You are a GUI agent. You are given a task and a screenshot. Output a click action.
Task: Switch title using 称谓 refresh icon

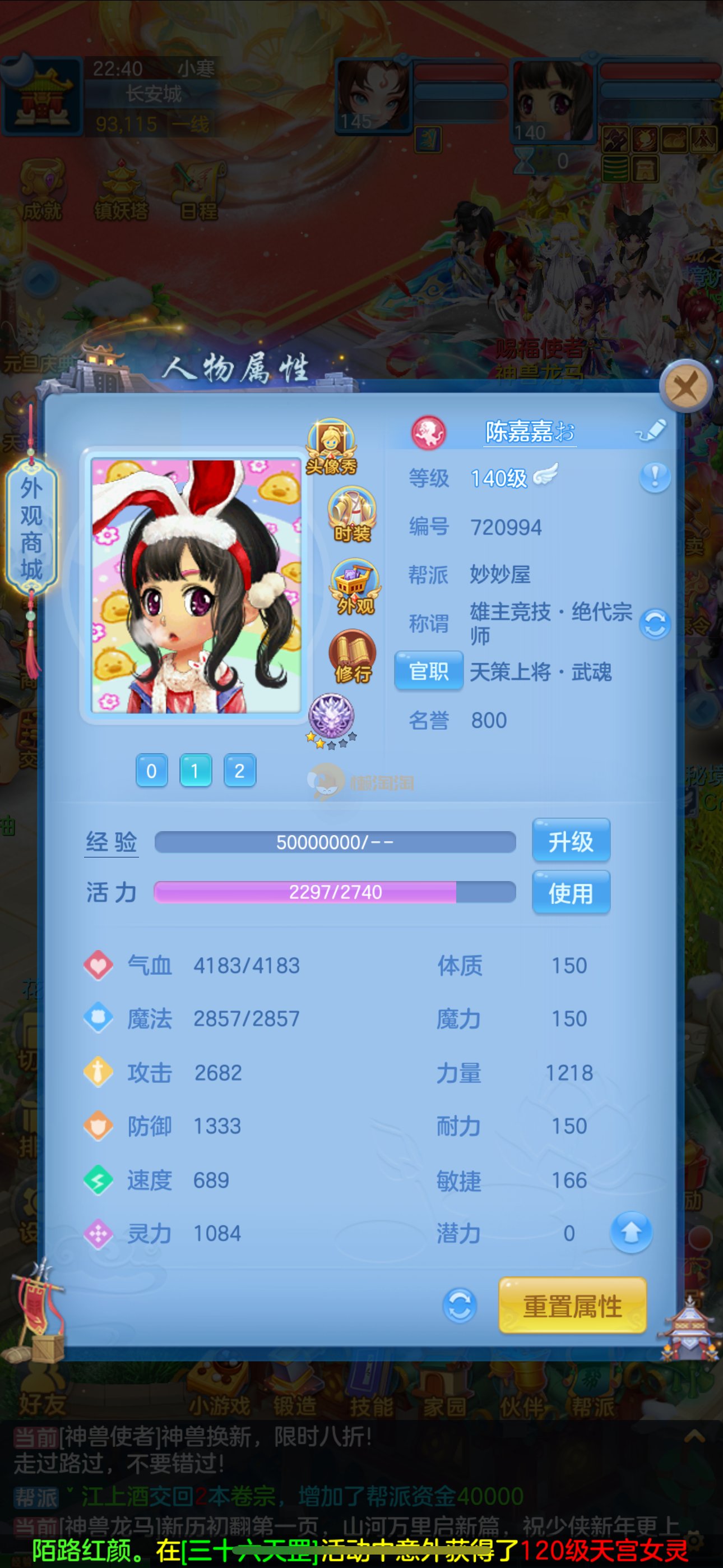[654, 624]
